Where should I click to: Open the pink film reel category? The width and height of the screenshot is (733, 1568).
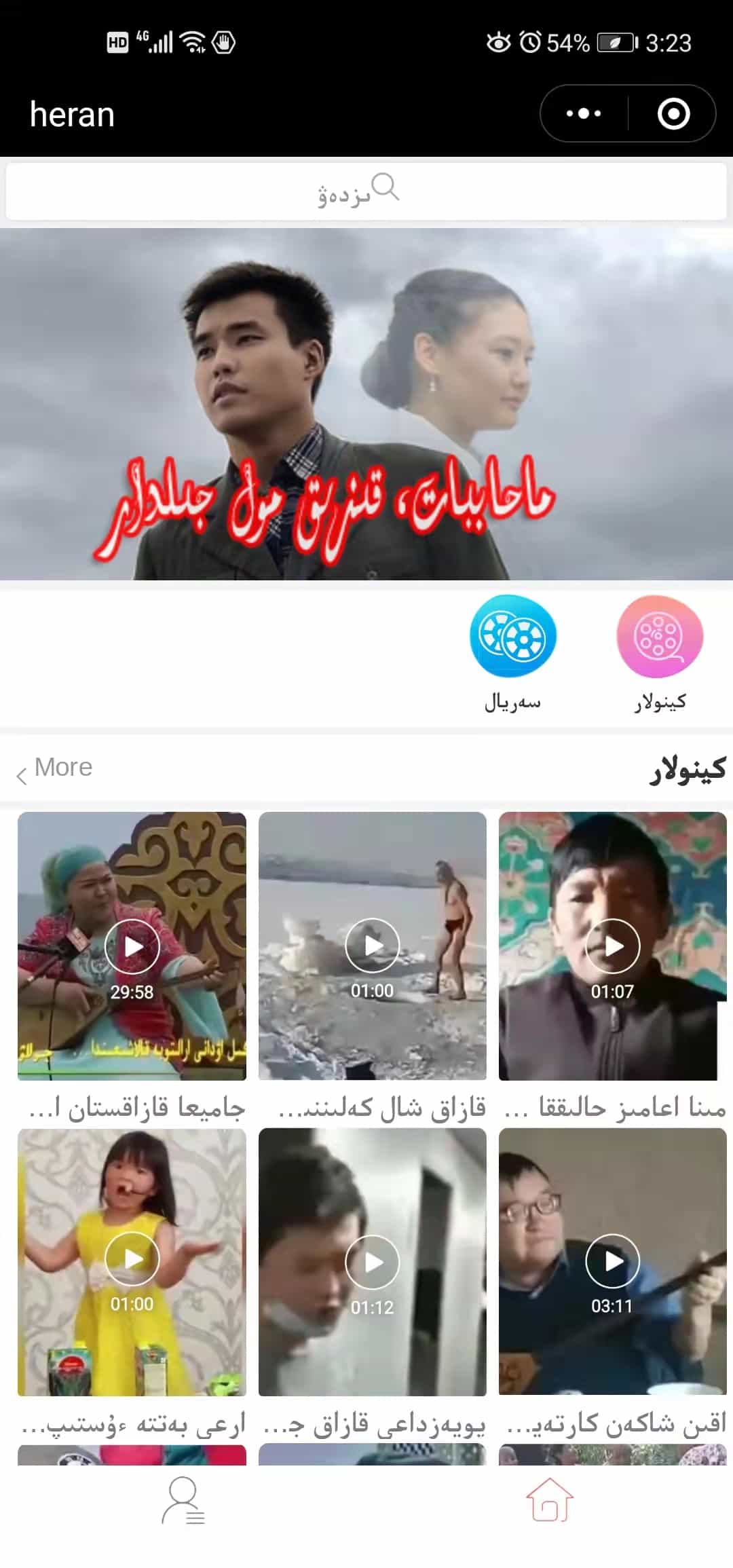point(660,637)
